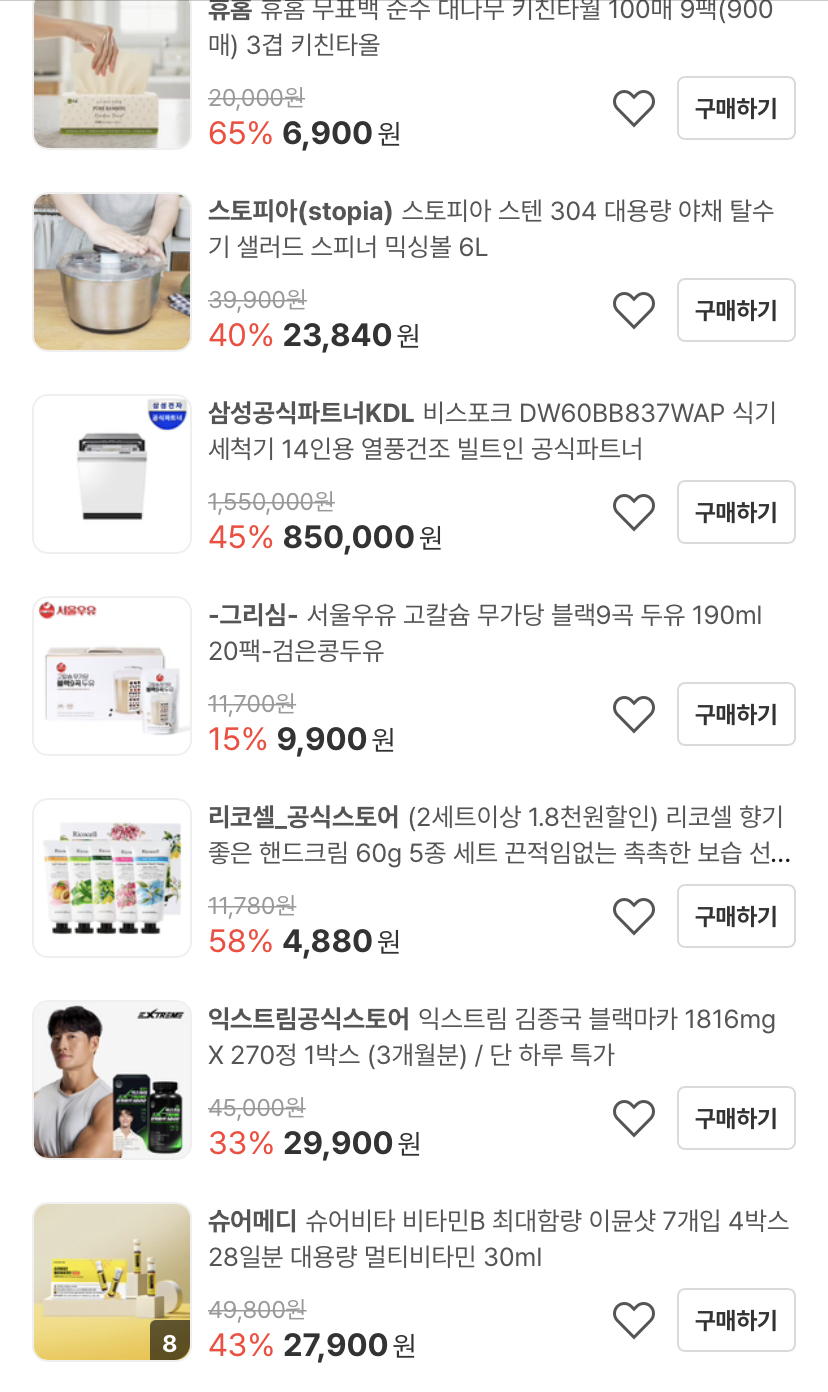Image resolution: width=828 pixels, height=1392 pixels.
Task: Open the 슈어메디 멀티비타민 thumbnail
Action: click(x=112, y=1282)
